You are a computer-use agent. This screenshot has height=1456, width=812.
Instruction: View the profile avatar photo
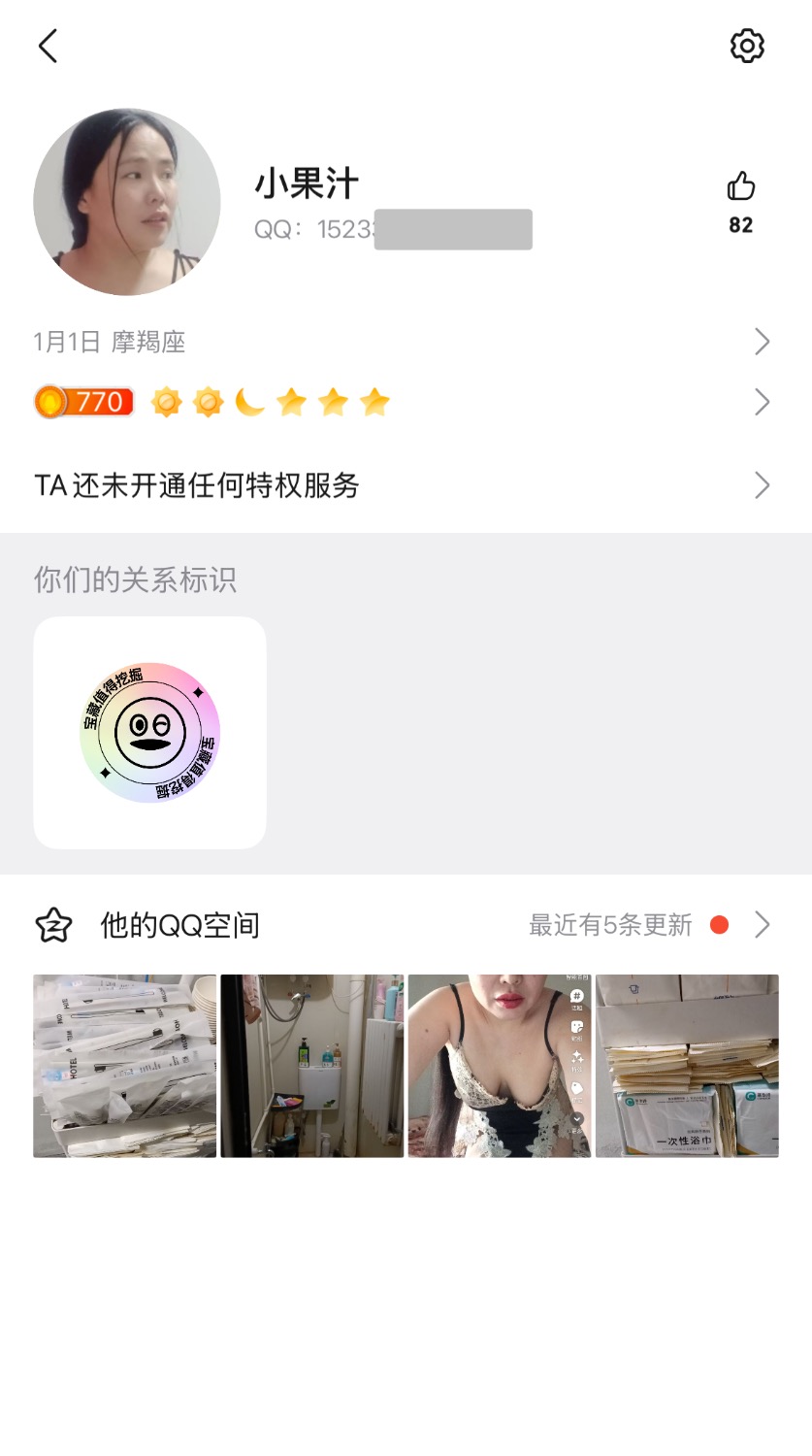(127, 202)
